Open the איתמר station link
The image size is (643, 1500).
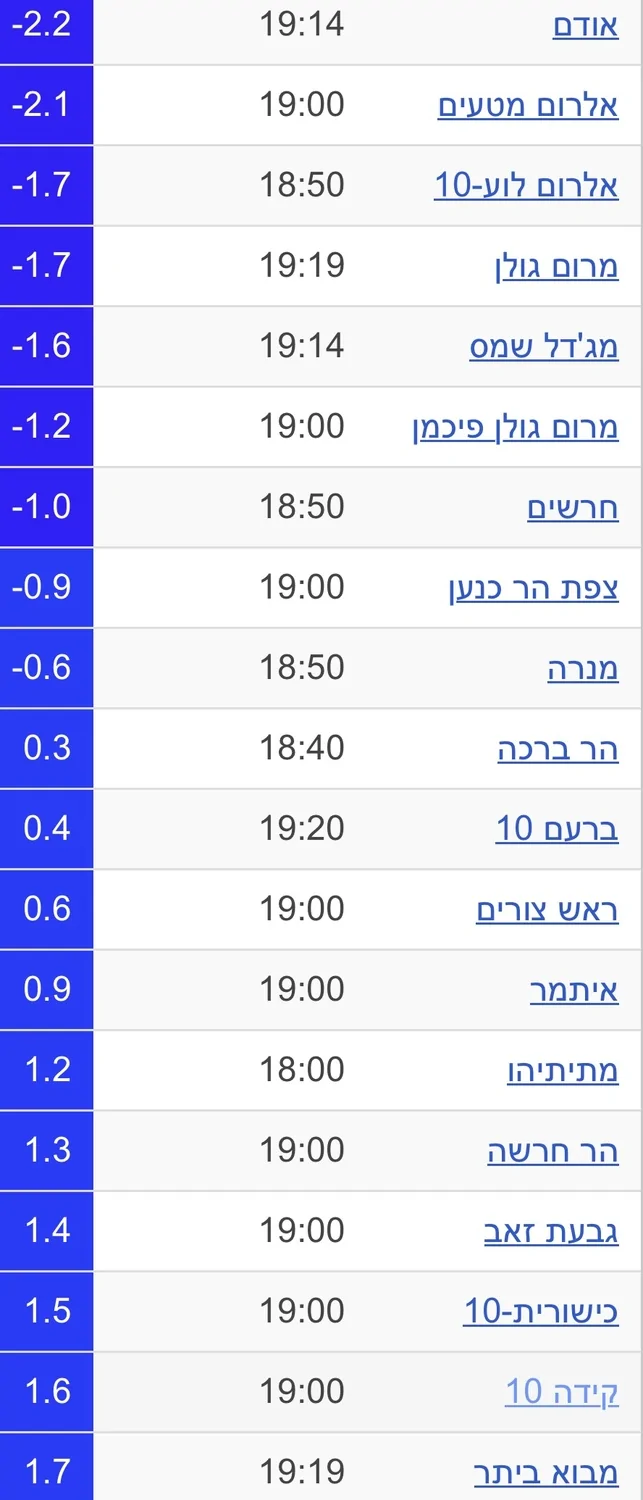[x=574, y=990]
